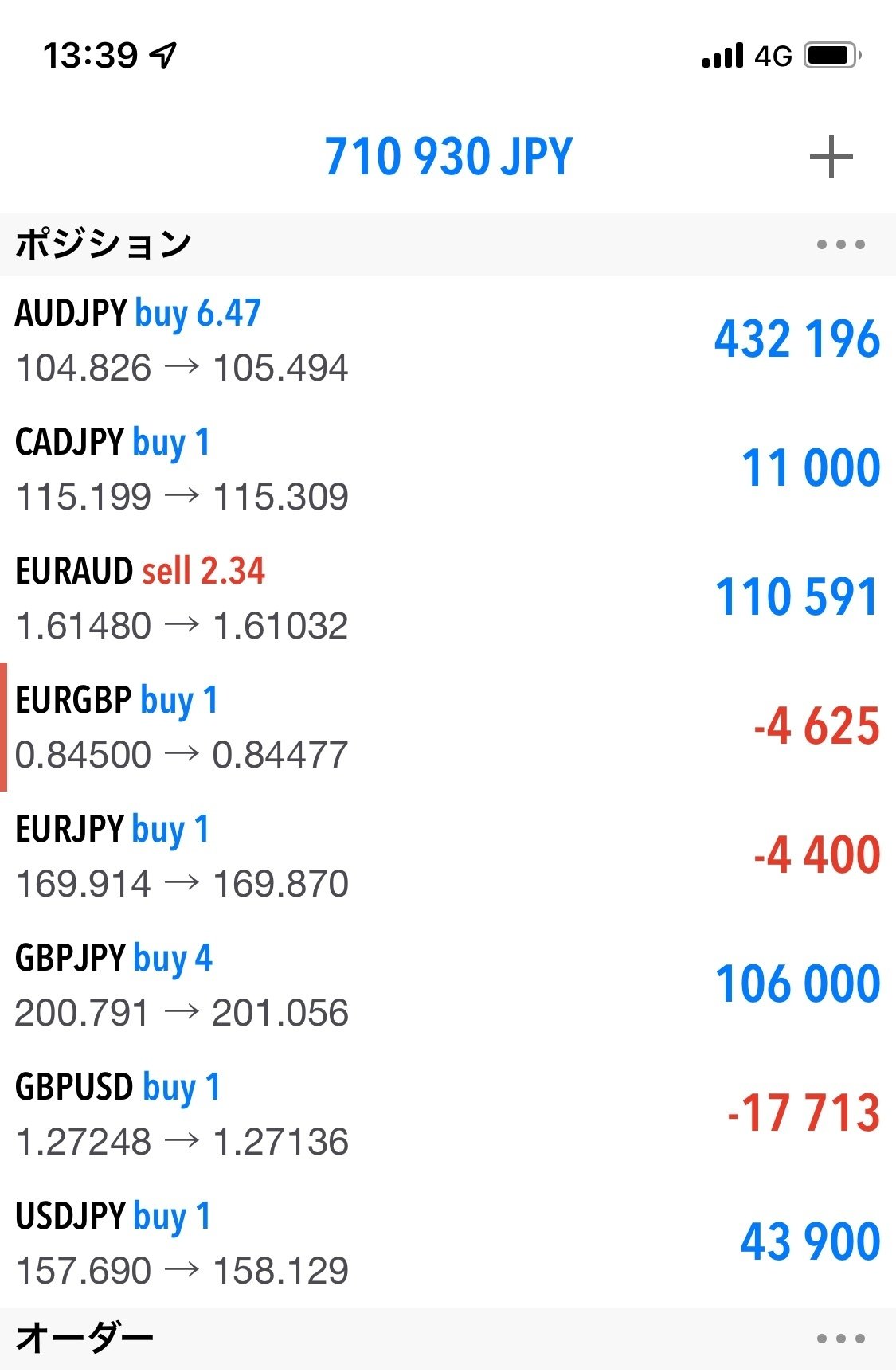Open the AUDJPY buy 6.47 position
This screenshot has width=896, height=1372.
tap(448, 340)
